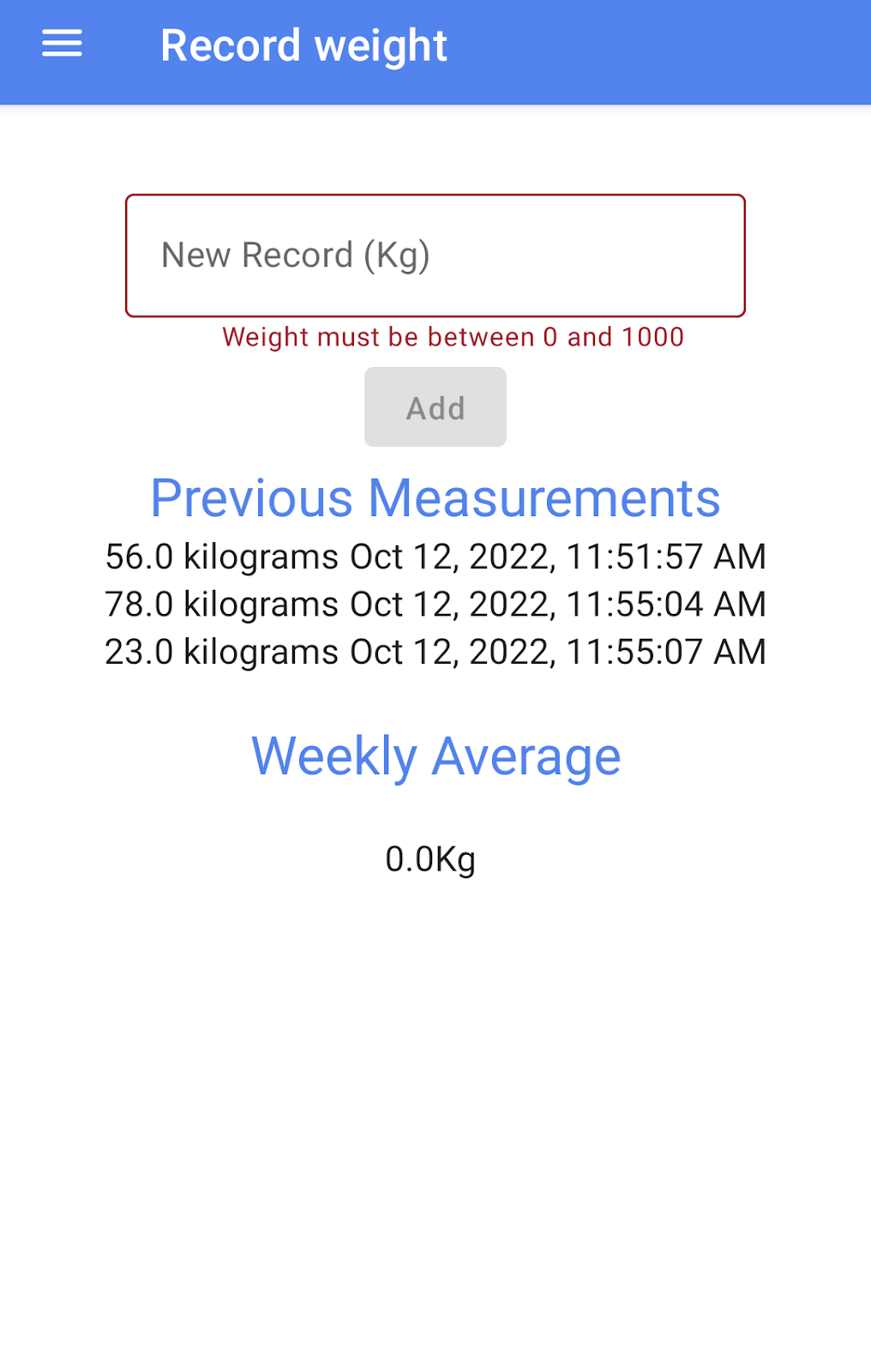Click the weight validation error message
Viewport: 871px width, 1372px height.
453,337
